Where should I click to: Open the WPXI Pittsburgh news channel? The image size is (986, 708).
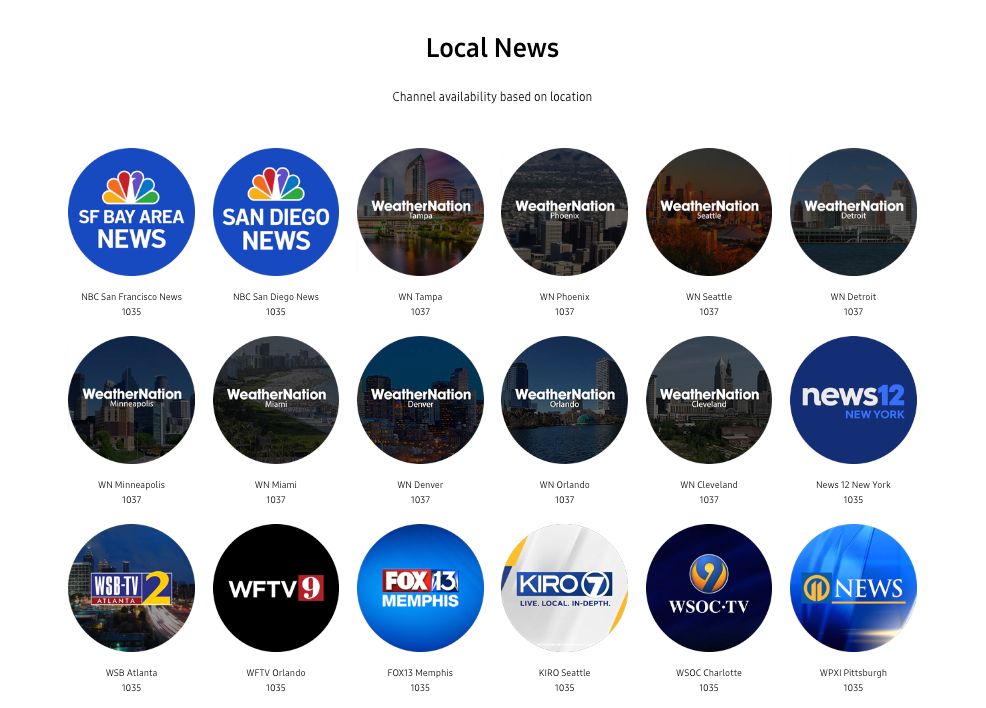pos(853,588)
